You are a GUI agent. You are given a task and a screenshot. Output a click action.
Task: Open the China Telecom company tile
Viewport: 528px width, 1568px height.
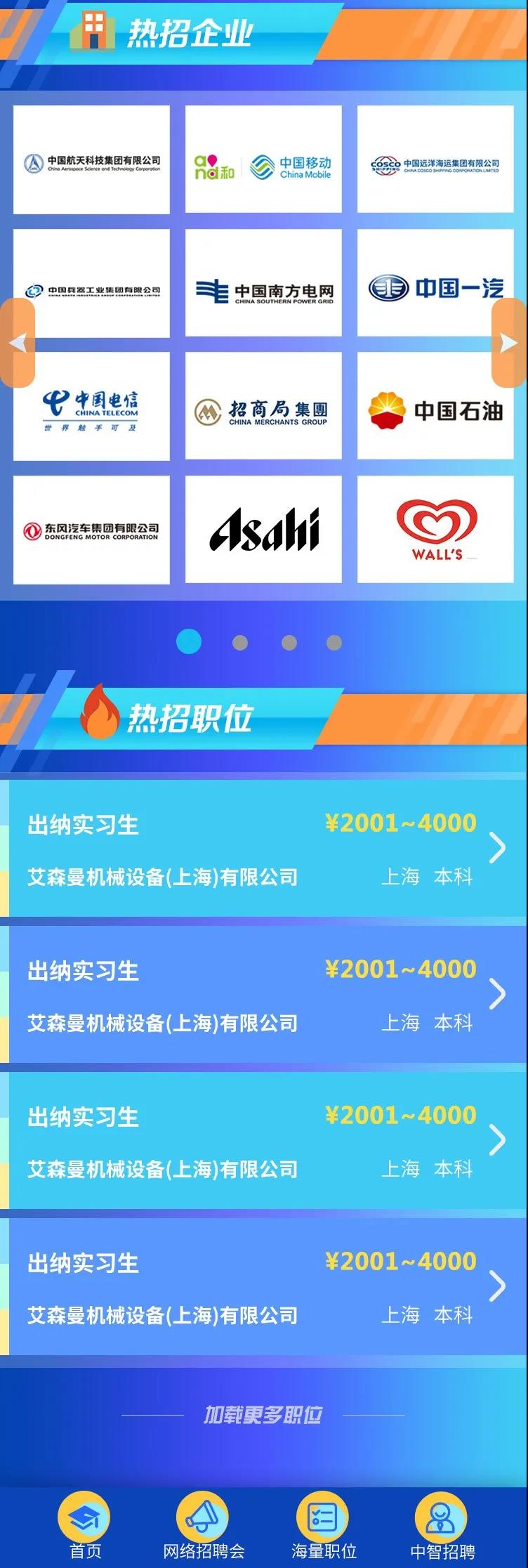pos(91,406)
